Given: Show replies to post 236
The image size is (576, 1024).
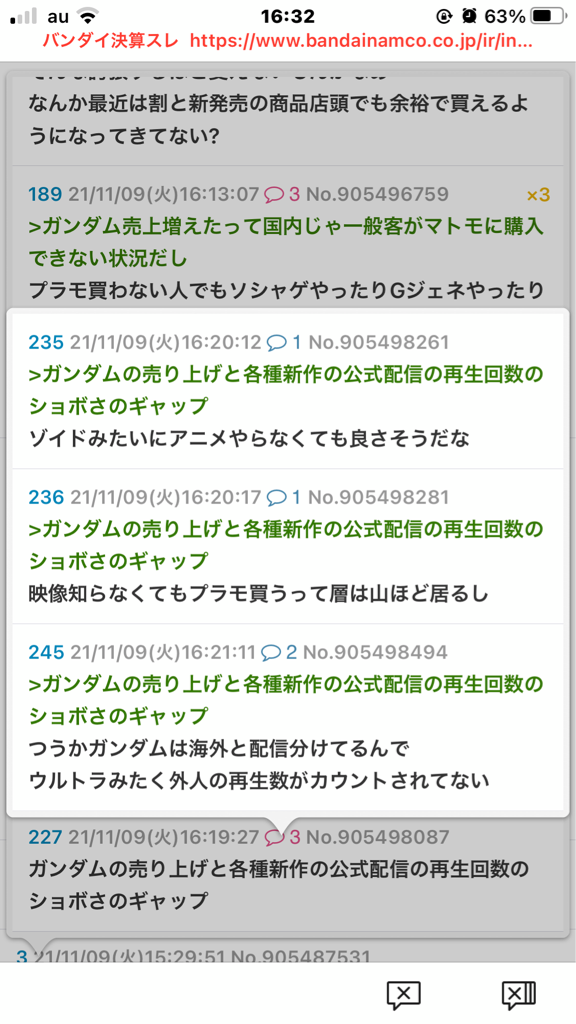Looking at the screenshot, I should tap(284, 498).
